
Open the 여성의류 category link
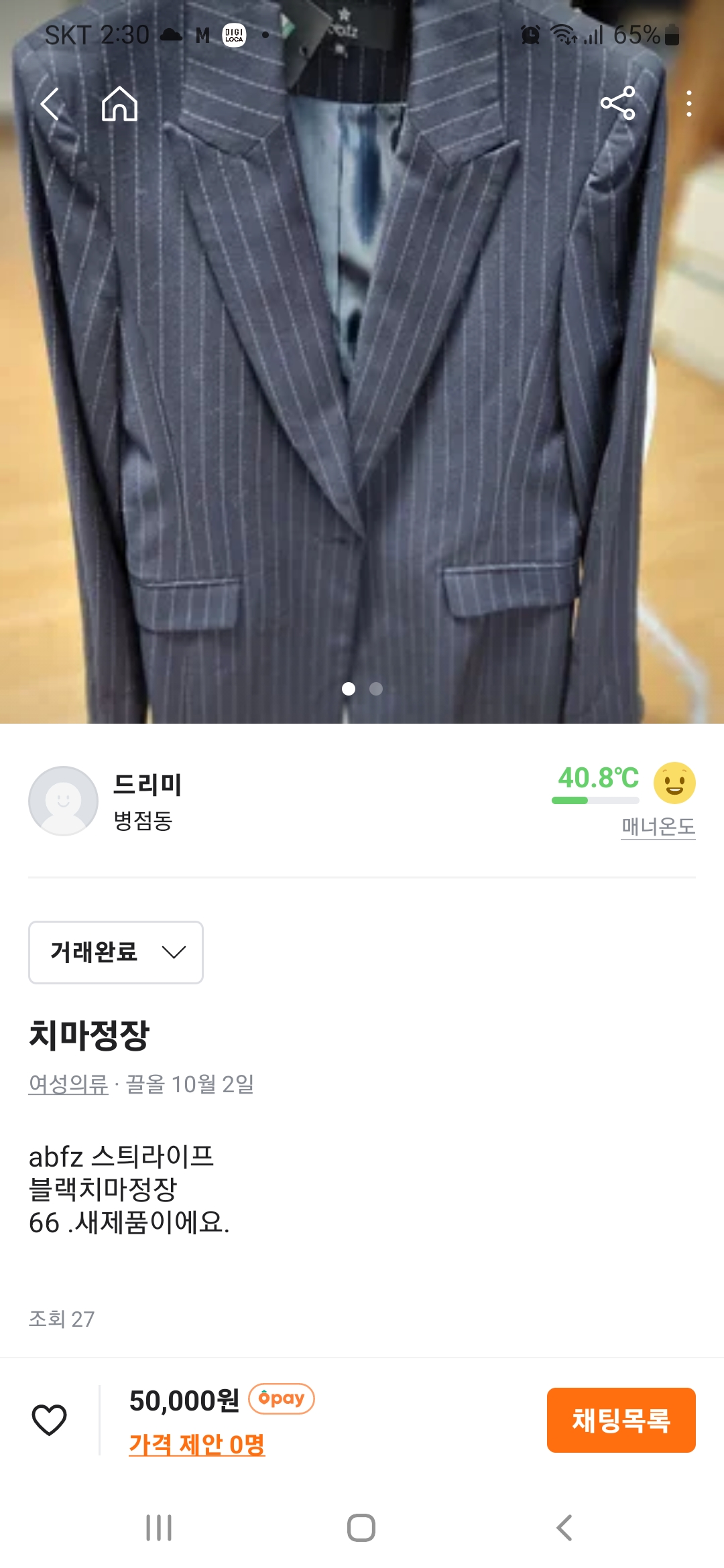click(x=68, y=1084)
